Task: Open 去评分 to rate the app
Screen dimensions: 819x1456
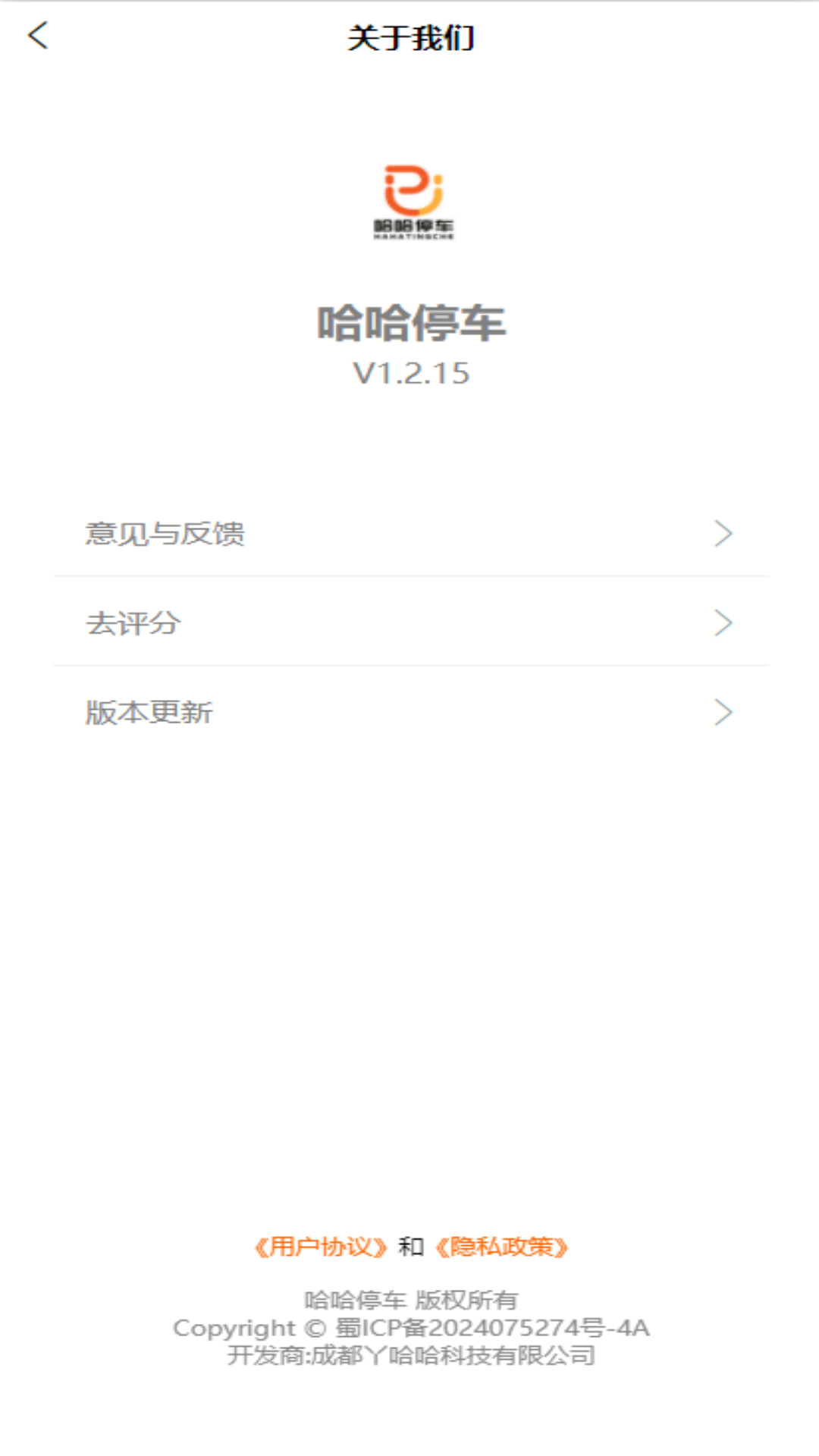Action: tap(409, 623)
